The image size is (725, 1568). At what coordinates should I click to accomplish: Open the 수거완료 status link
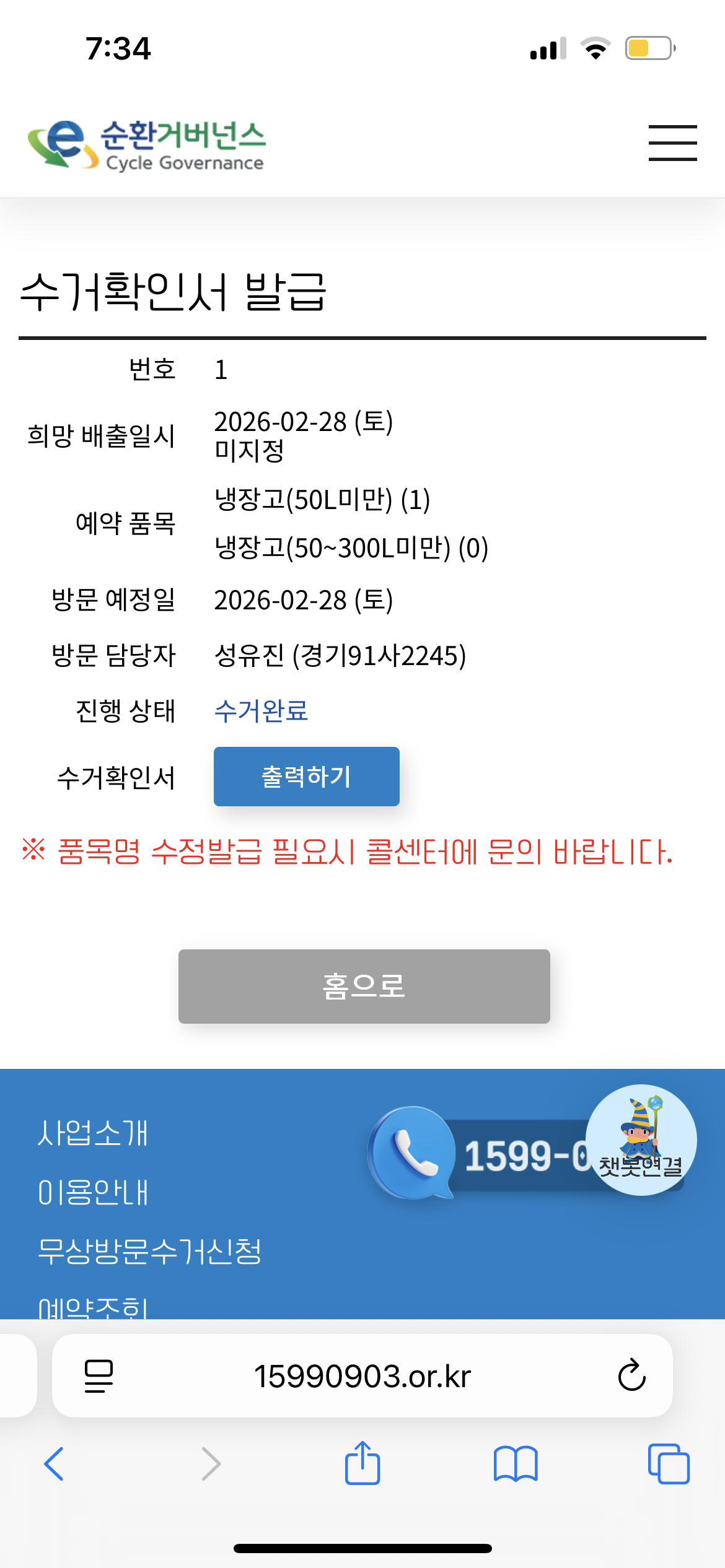click(261, 710)
